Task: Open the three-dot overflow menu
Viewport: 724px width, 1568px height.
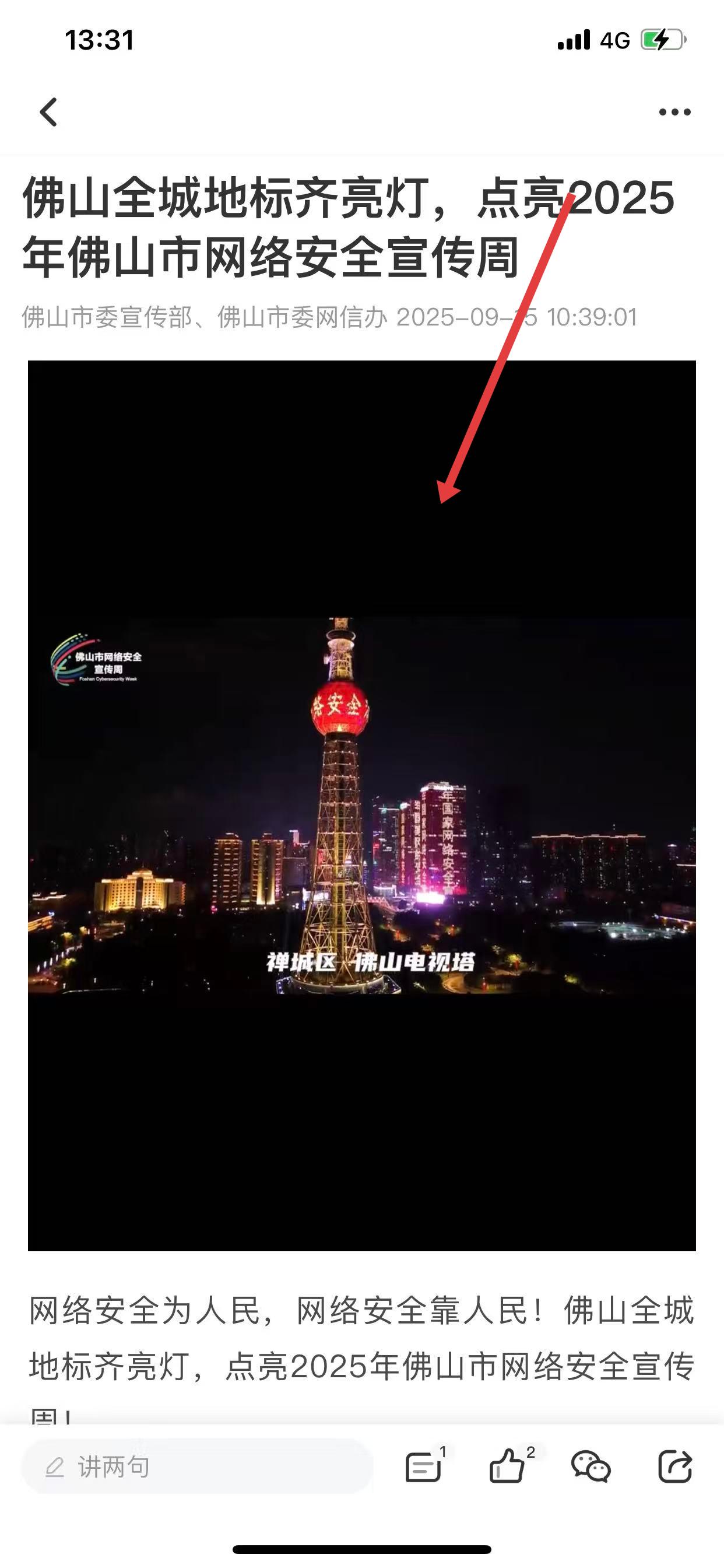Action: pyautogui.click(x=674, y=112)
